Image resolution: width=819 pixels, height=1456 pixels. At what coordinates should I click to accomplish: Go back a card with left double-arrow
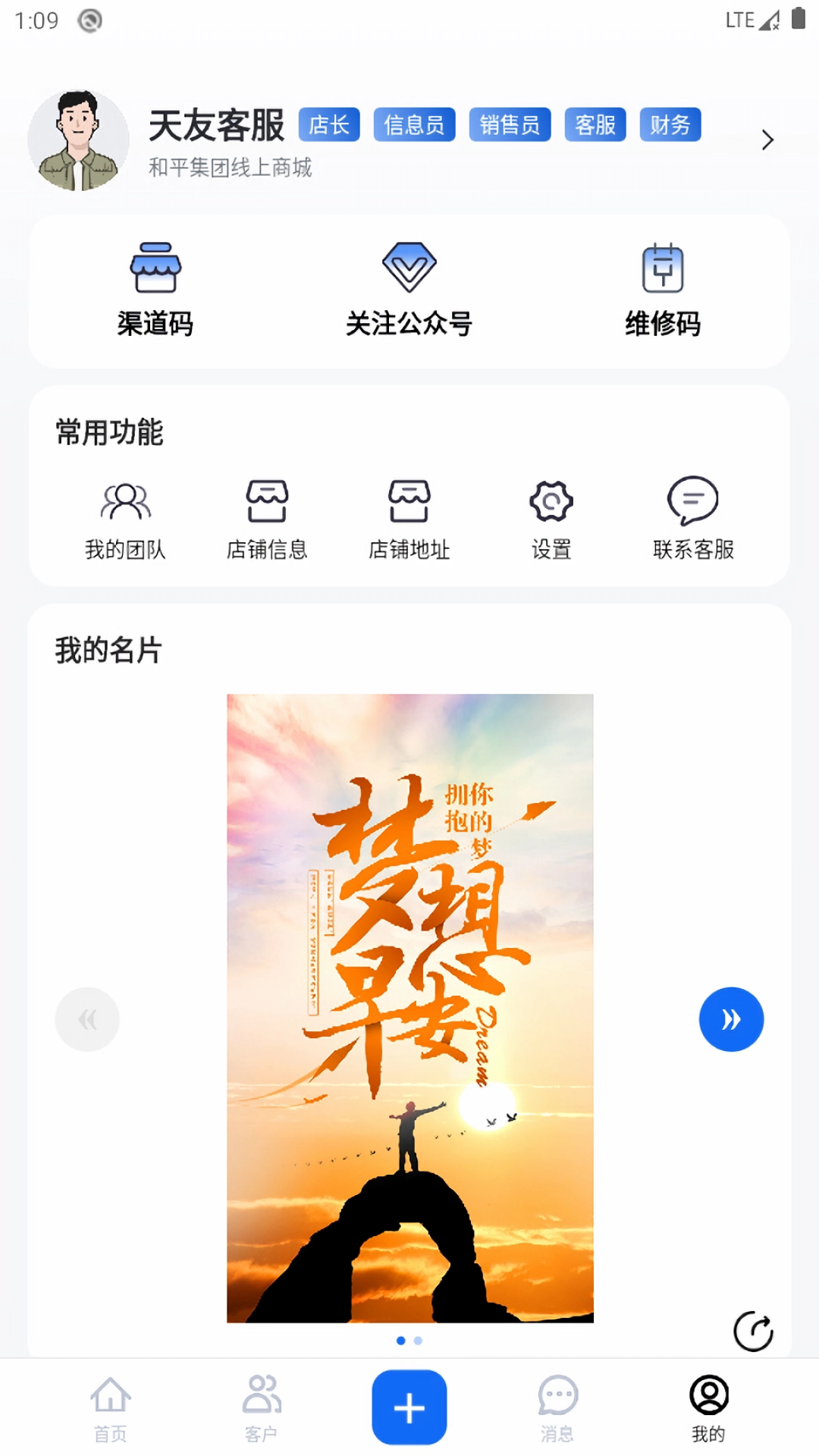tap(87, 1019)
